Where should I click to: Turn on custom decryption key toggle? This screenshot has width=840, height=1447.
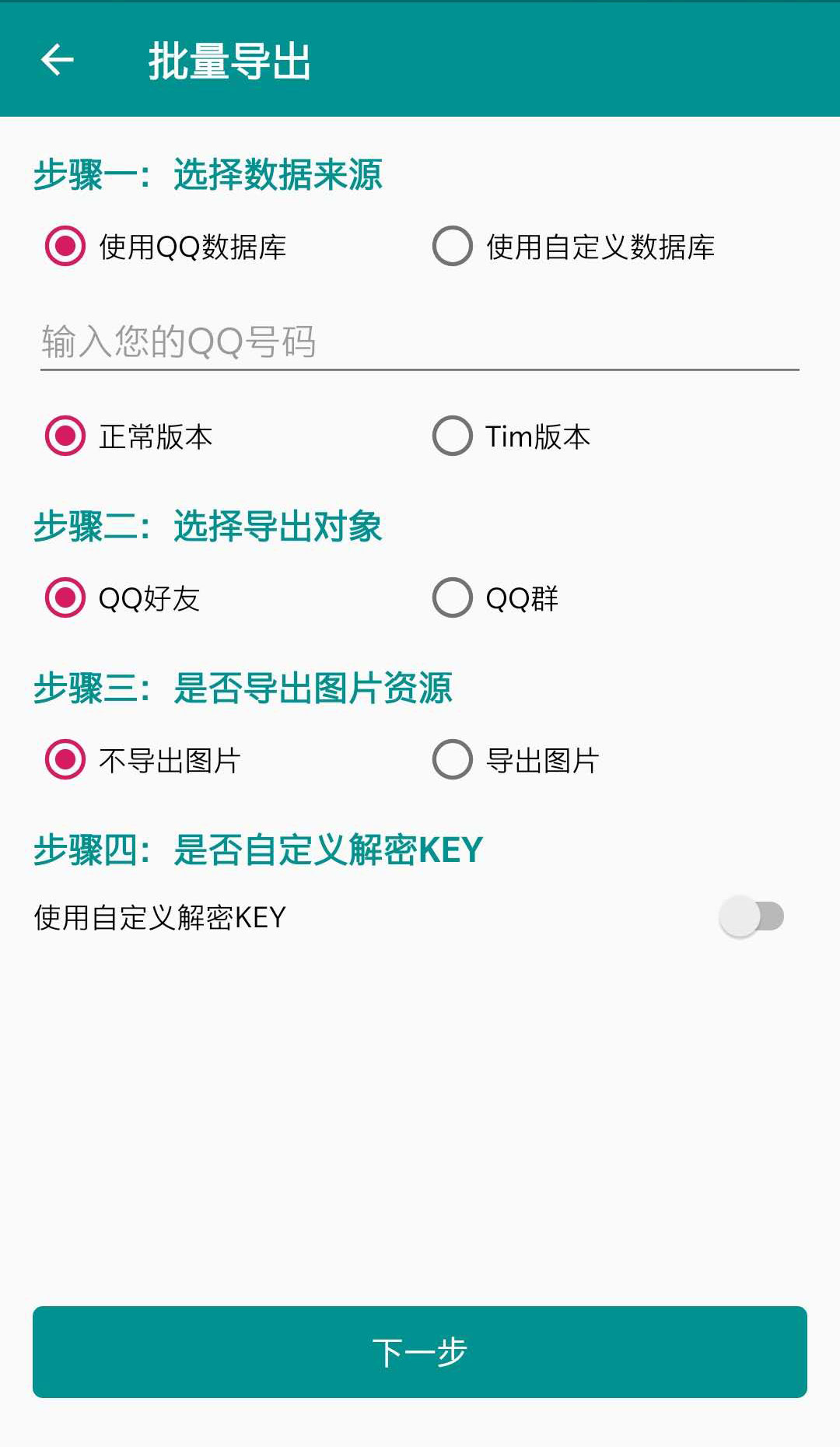(753, 918)
